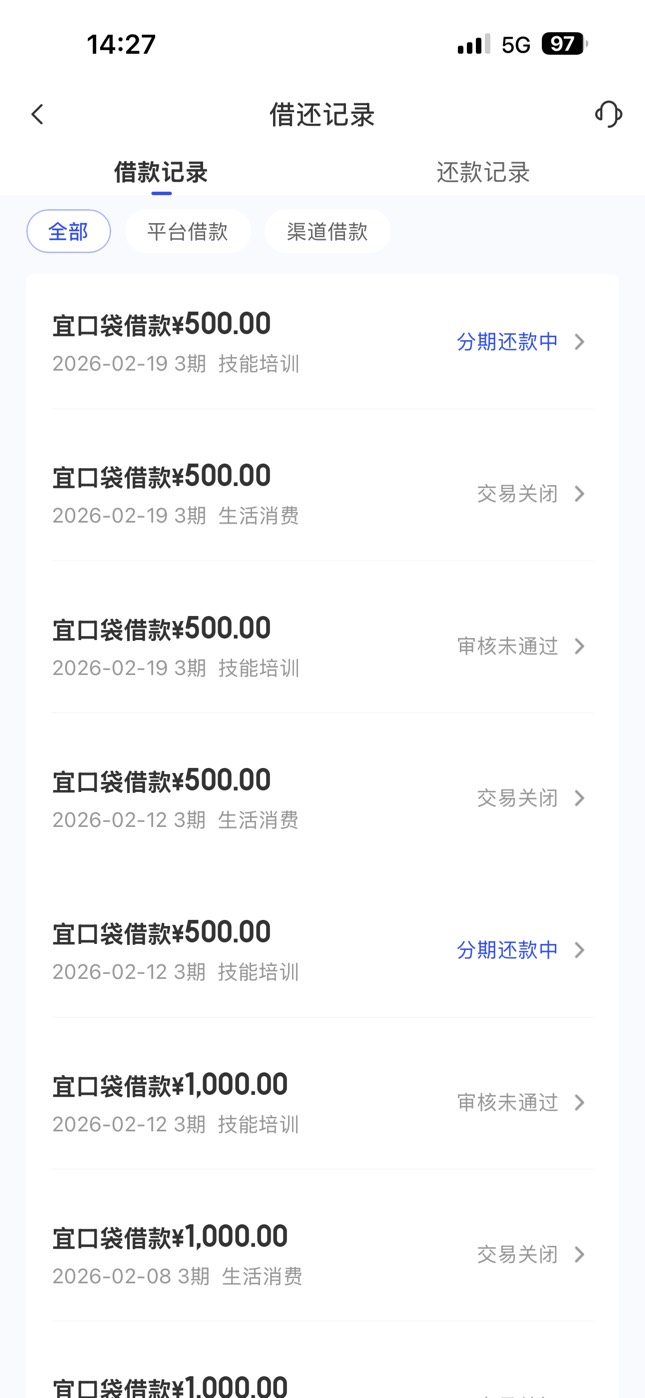Filter by 平台借款

coord(187,232)
